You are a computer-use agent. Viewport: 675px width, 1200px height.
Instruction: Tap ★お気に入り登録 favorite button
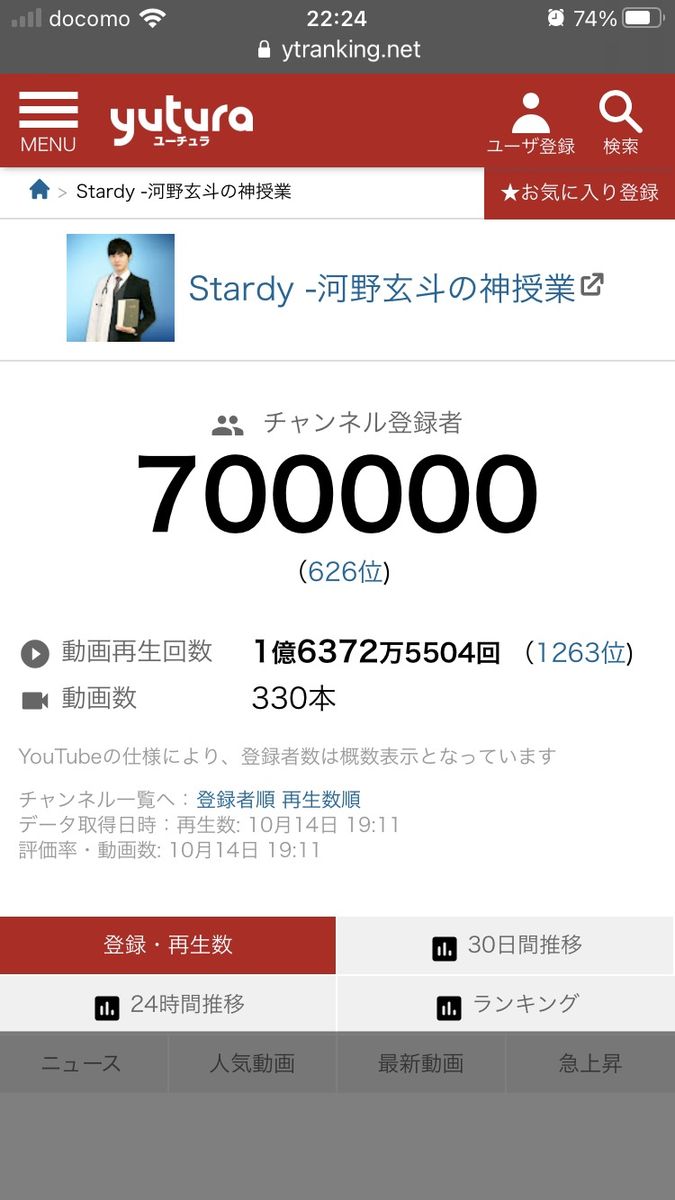(579, 192)
